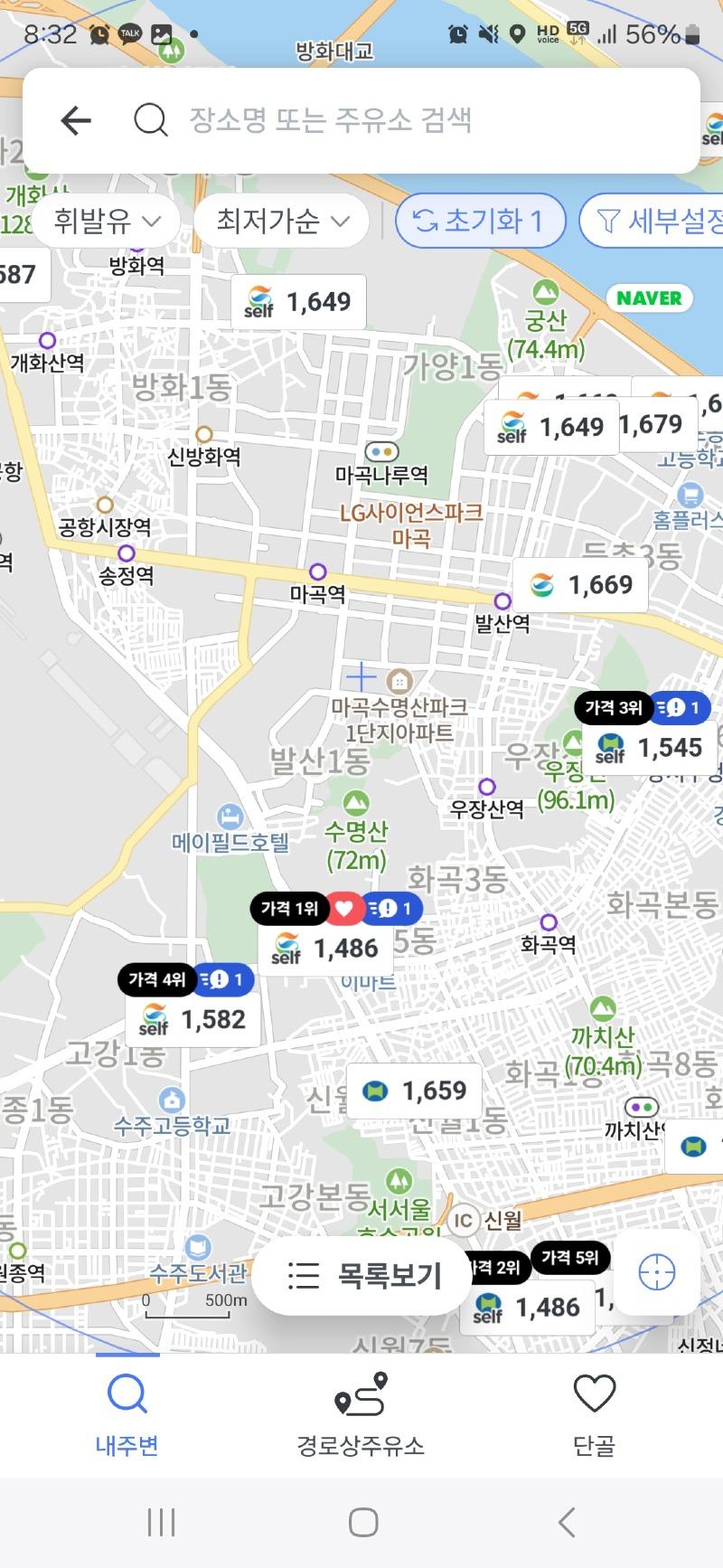Screen dimensions: 723x1568
Task: Switch to the 내주변 tab
Action: click(127, 1414)
